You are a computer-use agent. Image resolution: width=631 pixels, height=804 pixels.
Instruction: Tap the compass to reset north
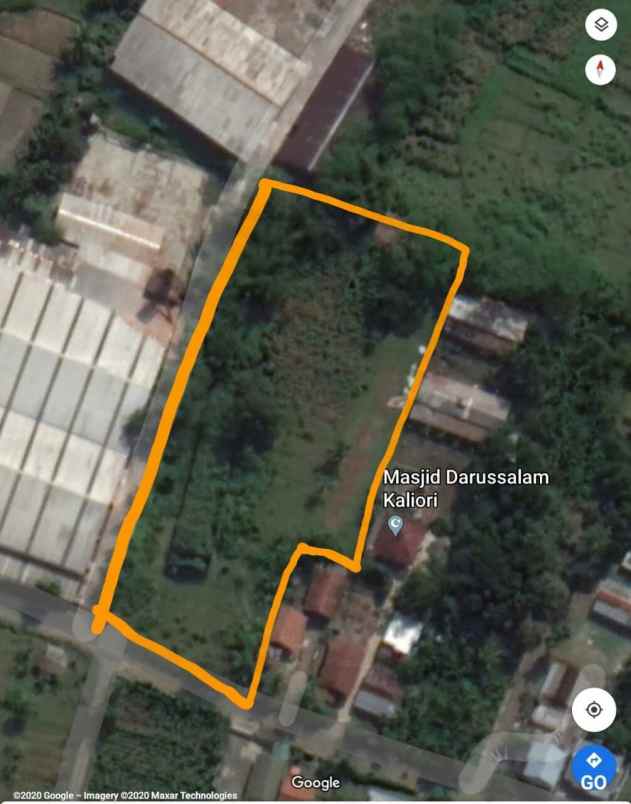(600, 69)
